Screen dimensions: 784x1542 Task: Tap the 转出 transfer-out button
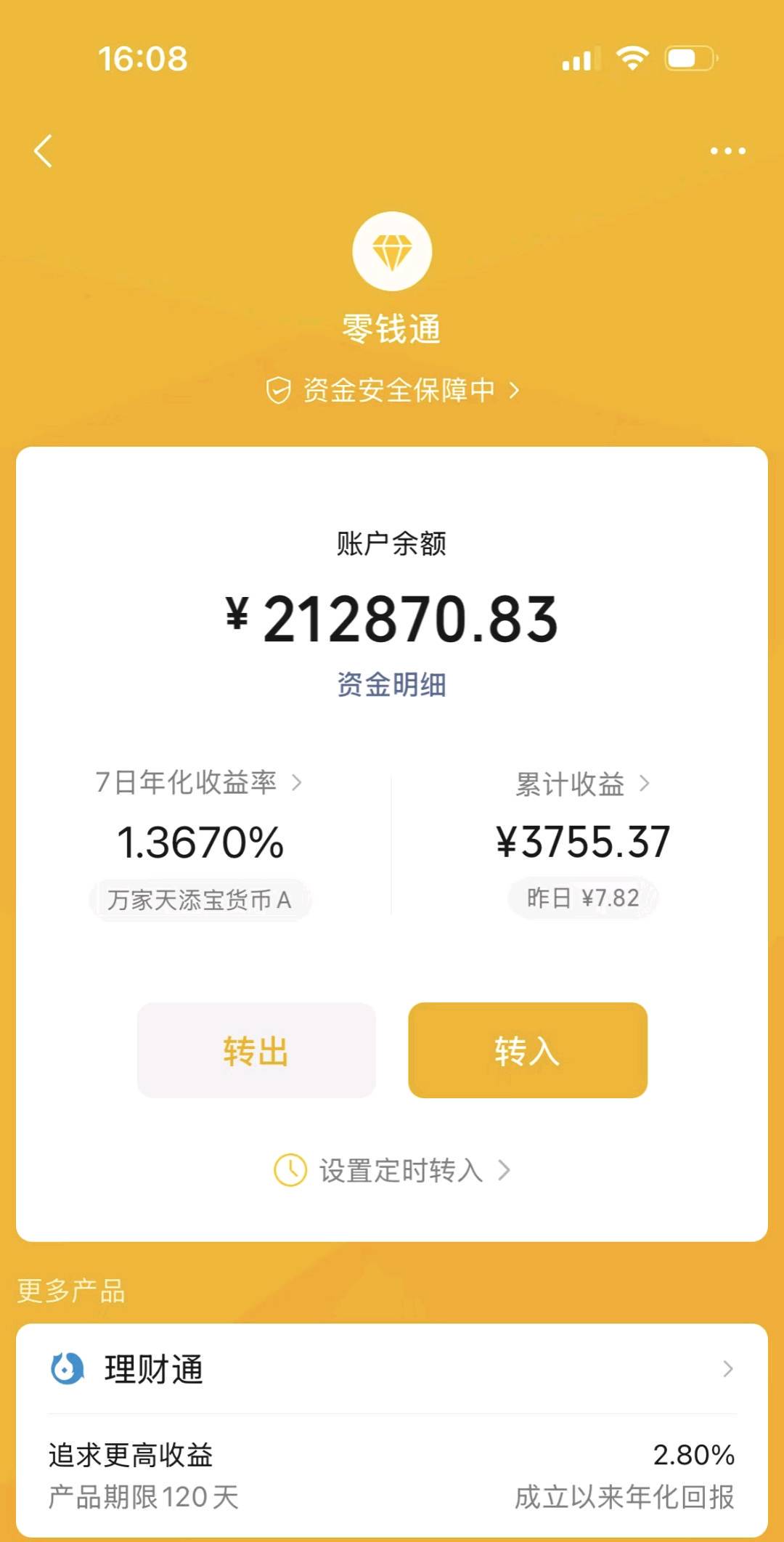click(256, 1050)
